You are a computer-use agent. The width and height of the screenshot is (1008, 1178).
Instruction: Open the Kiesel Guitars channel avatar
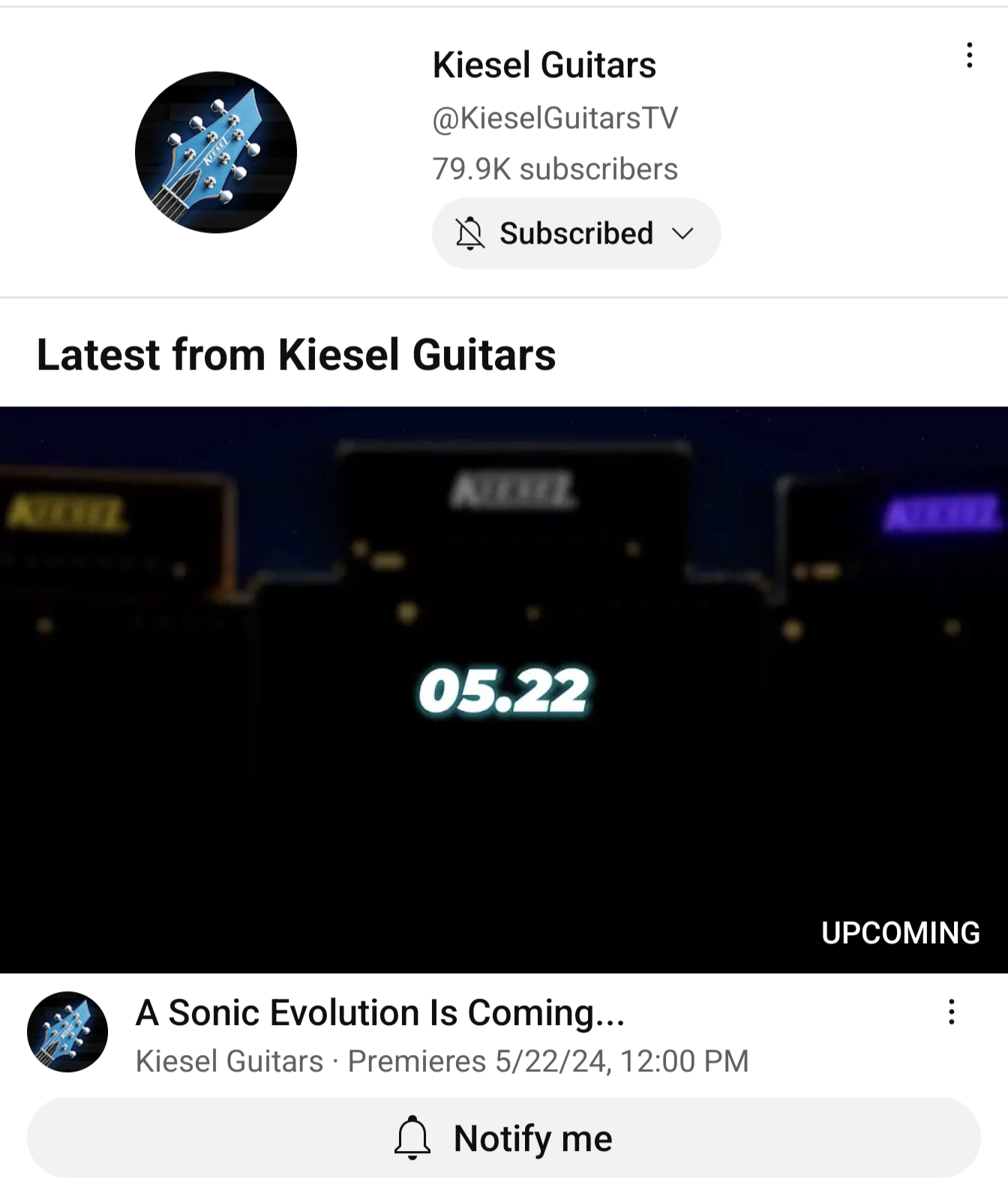(x=216, y=152)
